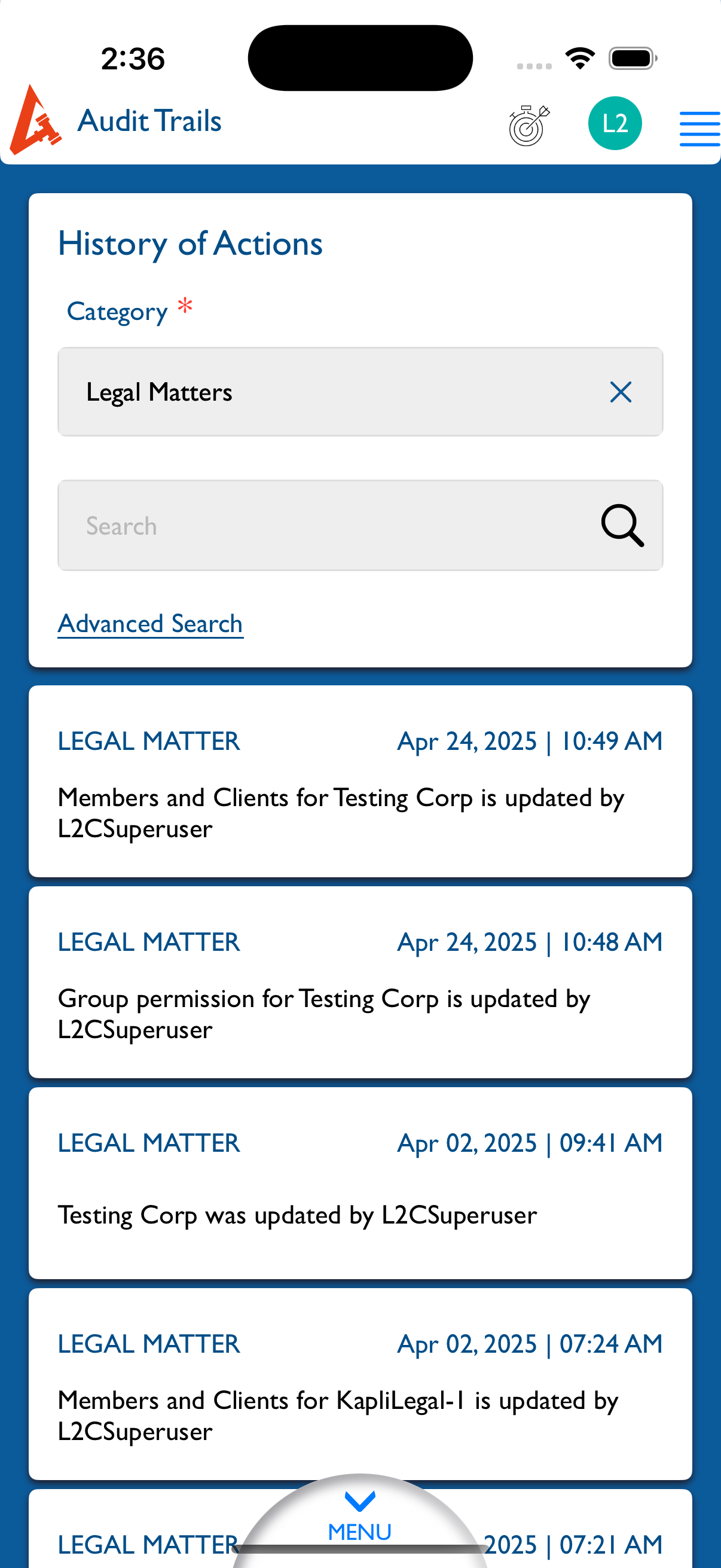
Task: Tap the timer target icon
Action: click(x=528, y=126)
